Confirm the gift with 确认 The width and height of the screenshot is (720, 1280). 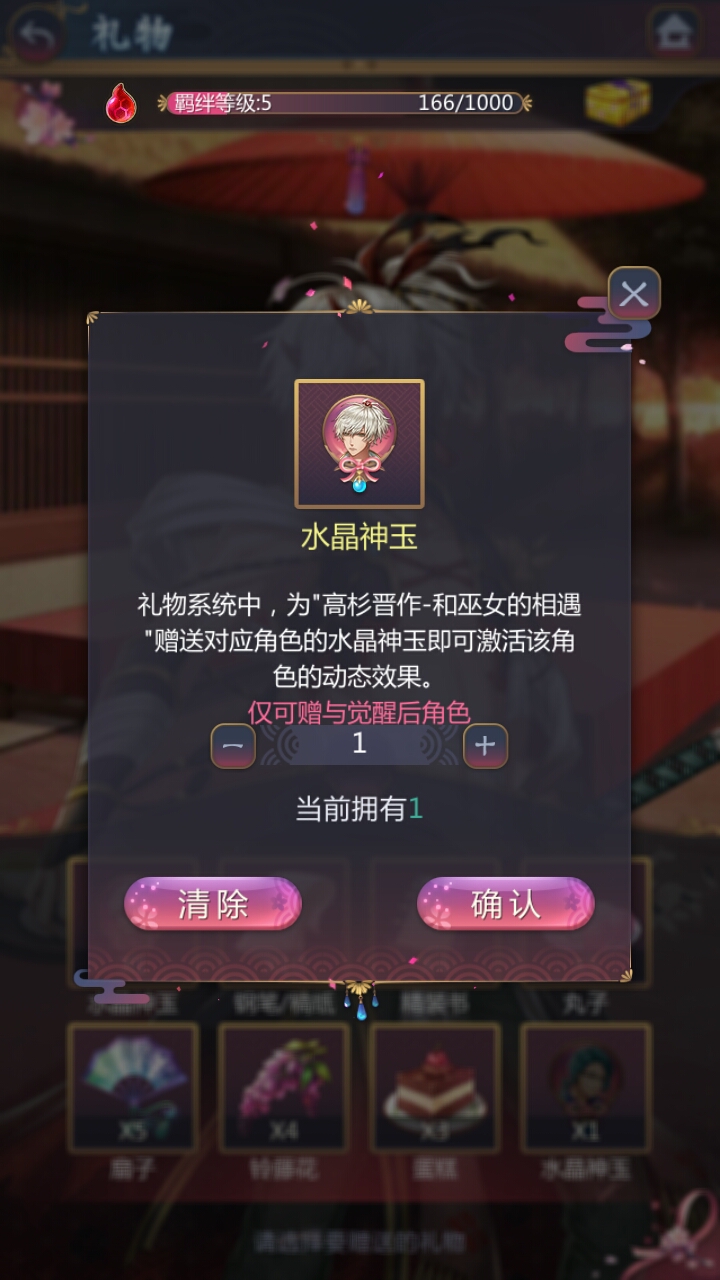(505, 904)
